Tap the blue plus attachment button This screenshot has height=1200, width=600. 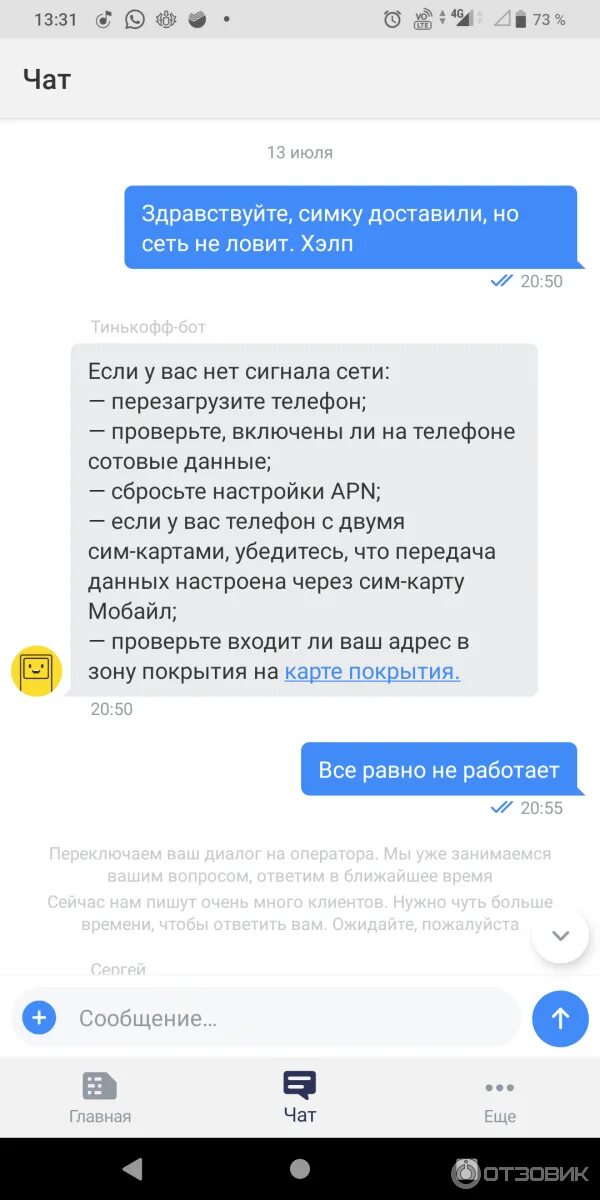point(39,1018)
